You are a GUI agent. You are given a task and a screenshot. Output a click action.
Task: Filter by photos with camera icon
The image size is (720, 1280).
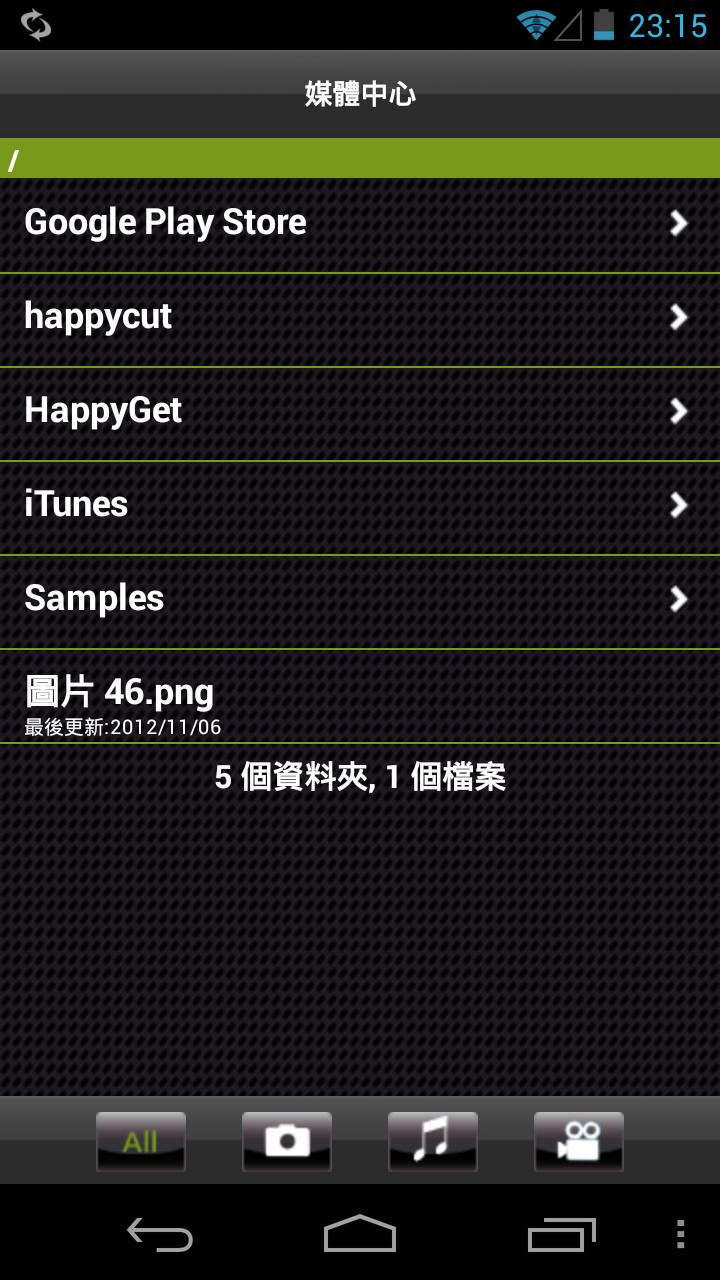(287, 1141)
